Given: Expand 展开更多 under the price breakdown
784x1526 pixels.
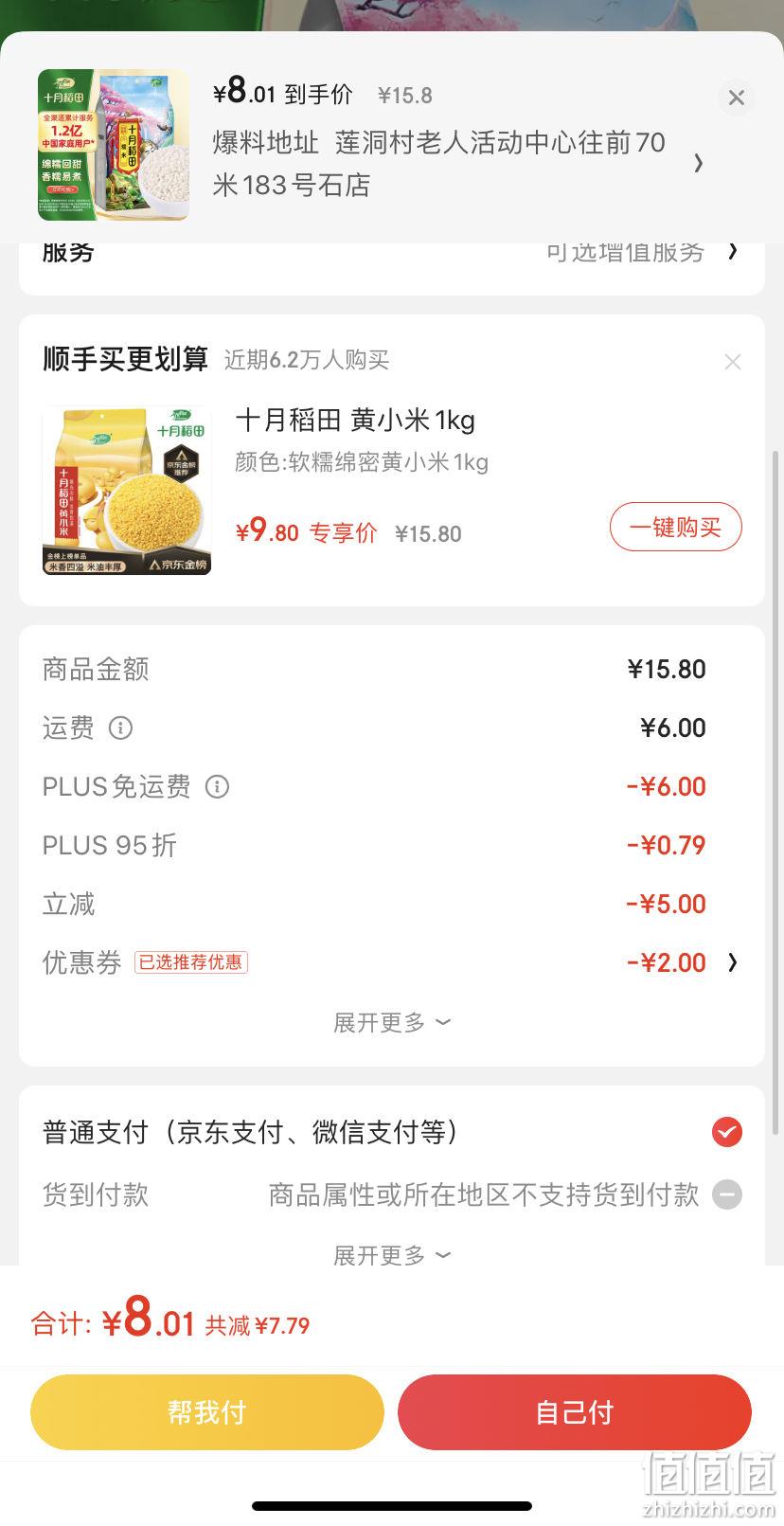Looking at the screenshot, I should pos(391,1022).
